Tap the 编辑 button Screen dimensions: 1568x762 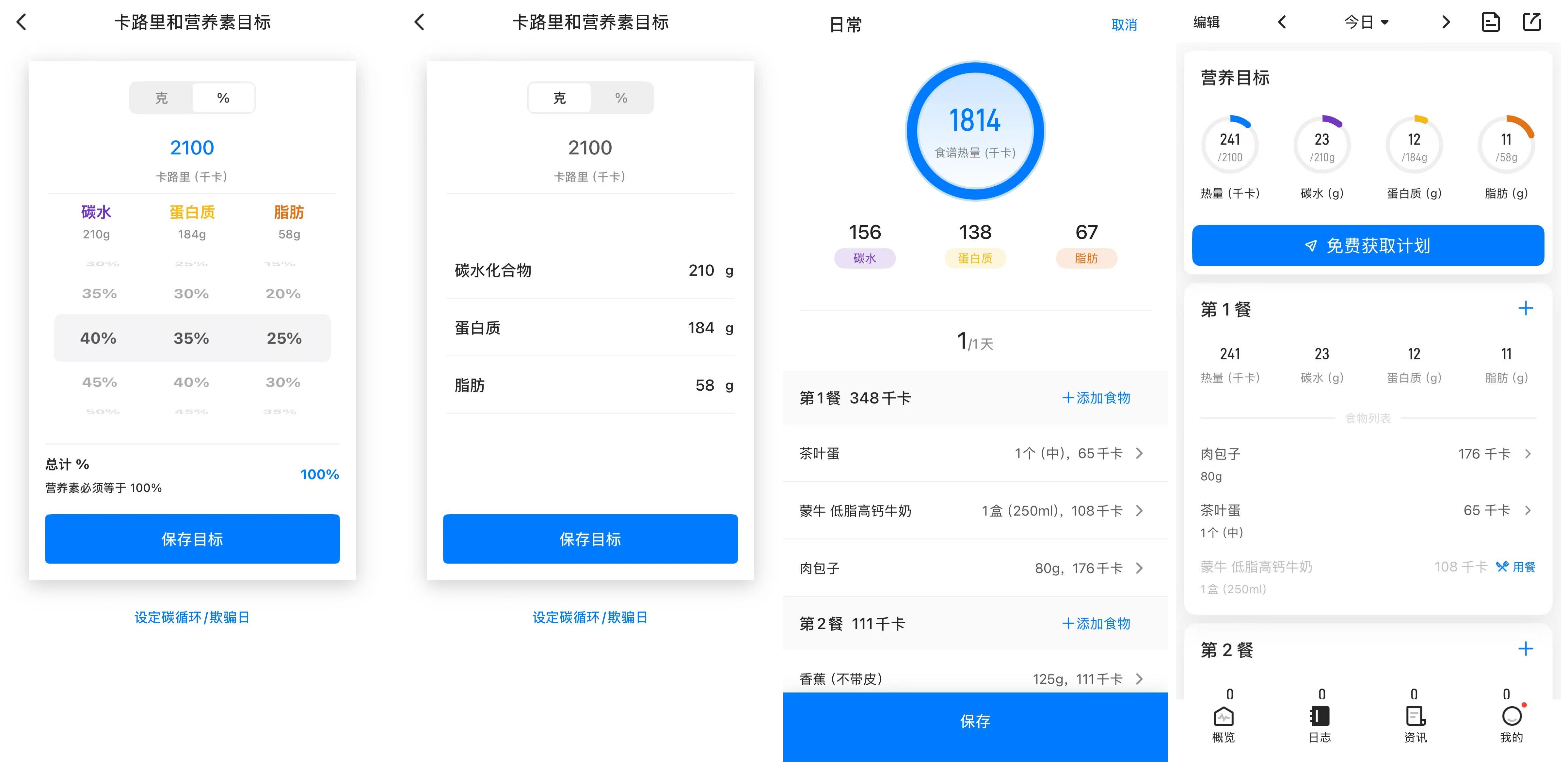[x=1206, y=23]
